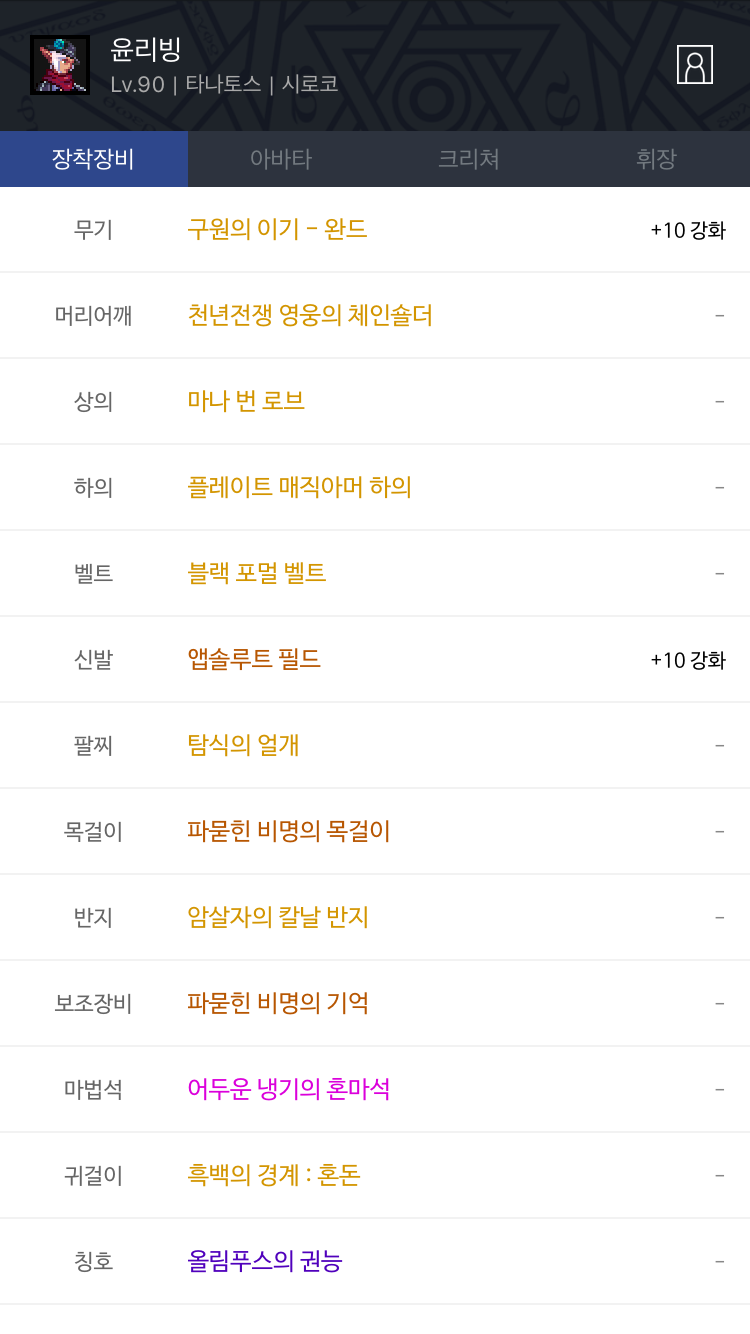750x1334 pixels.
Task: Switch to the 아바타 tab
Action: [x=281, y=159]
